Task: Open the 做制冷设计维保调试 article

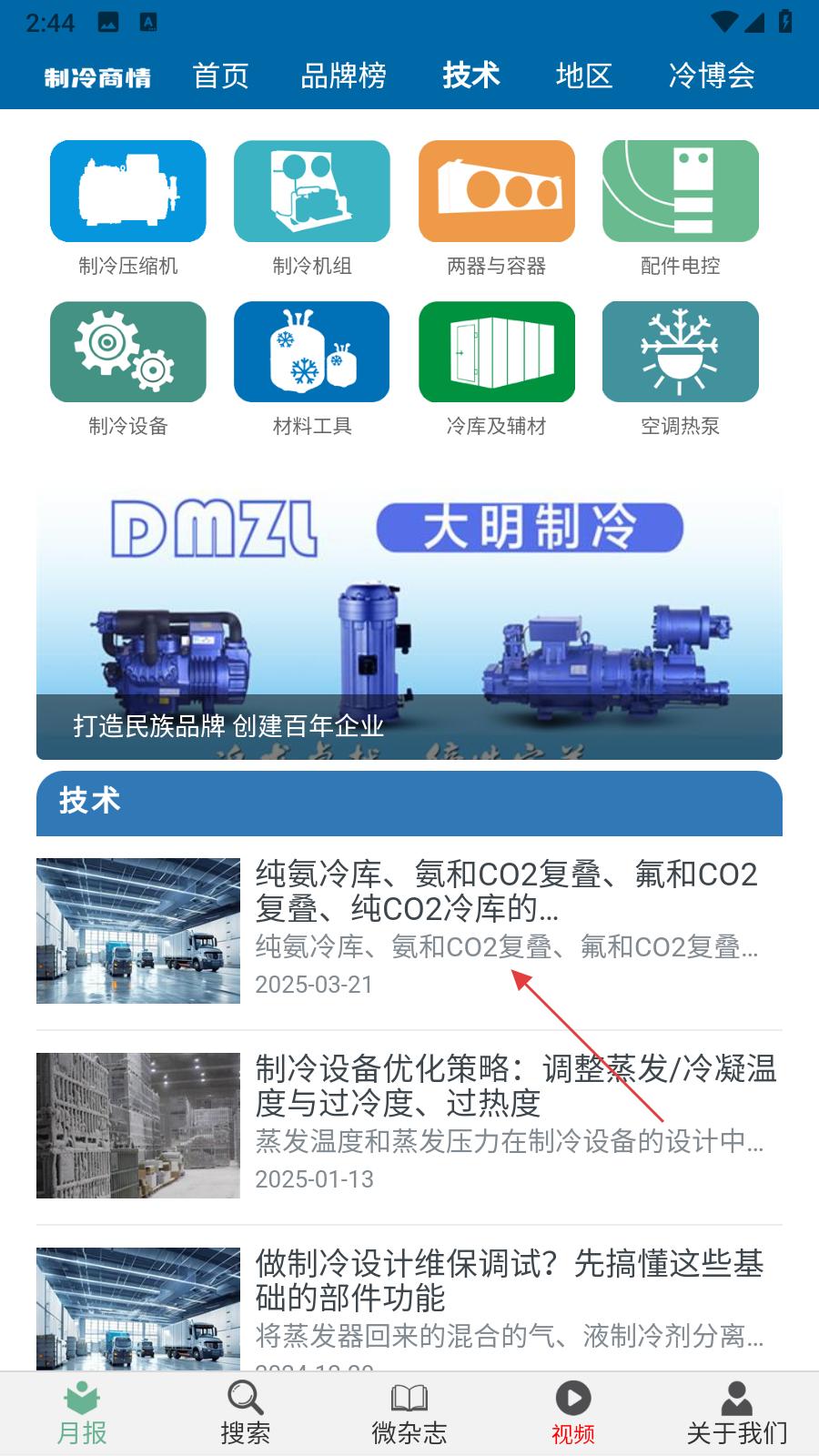Action: (409, 1307)
